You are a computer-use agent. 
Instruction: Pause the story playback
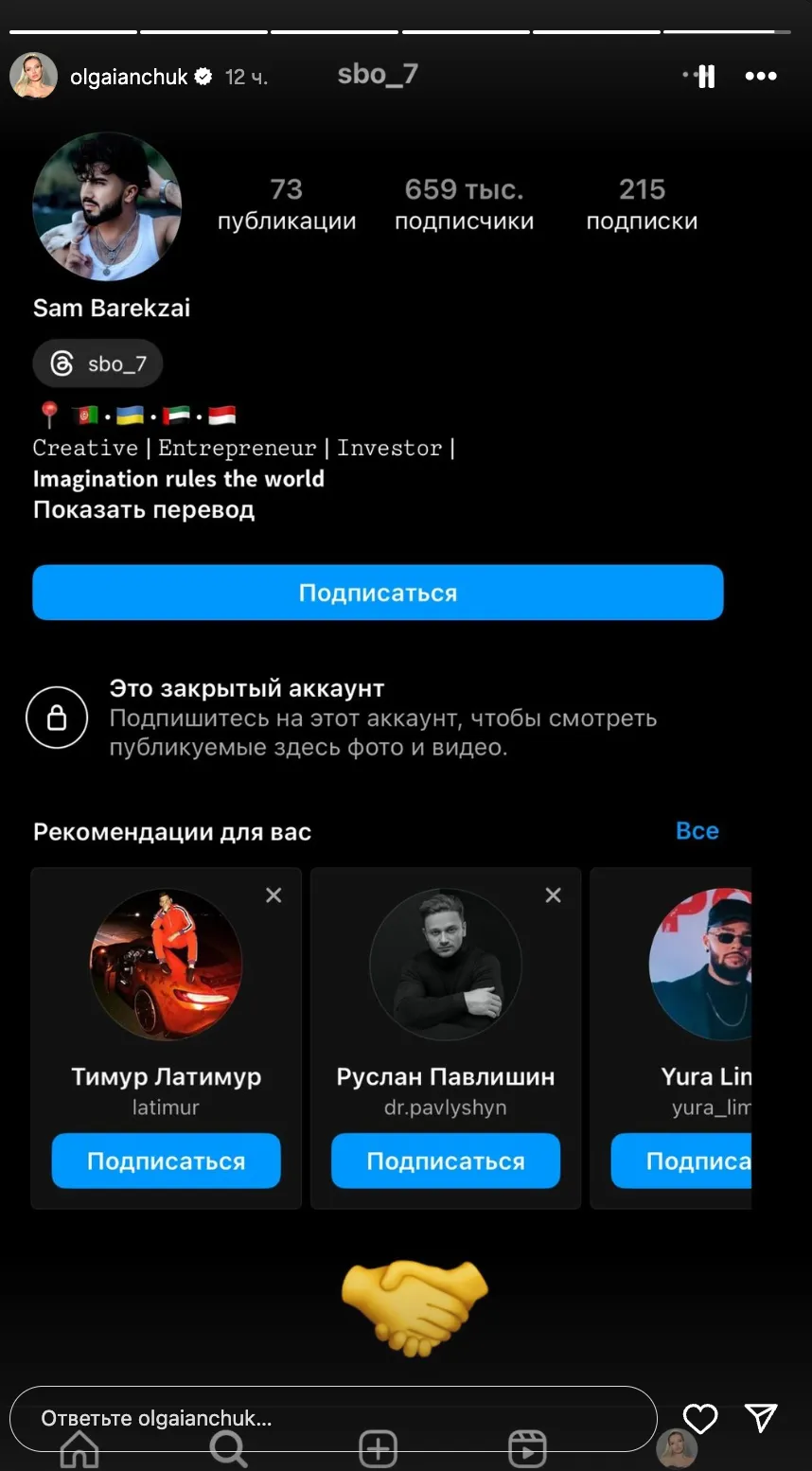click(x=706, y=77)
